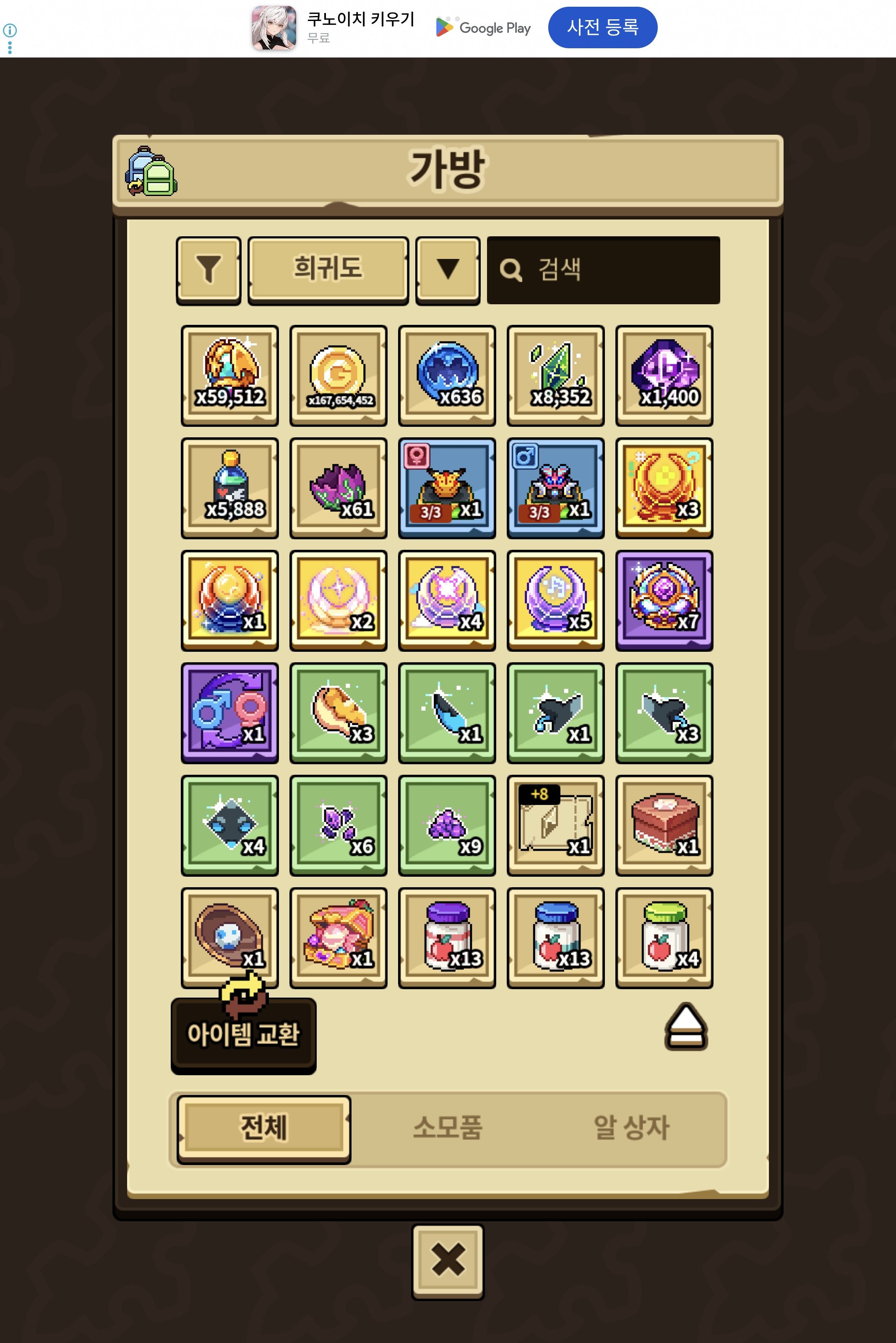The height and width of the screenshot is (1343, 896).
Task: Switch bags using the backpack icon
Action: (151, 172)
